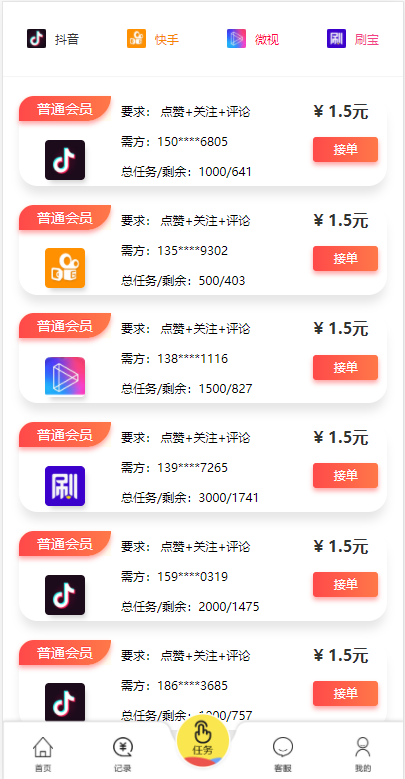The width and height of the screenshot is (405, 779).
Task: Switch to the 抖音 tab
Action: point(53,39)
